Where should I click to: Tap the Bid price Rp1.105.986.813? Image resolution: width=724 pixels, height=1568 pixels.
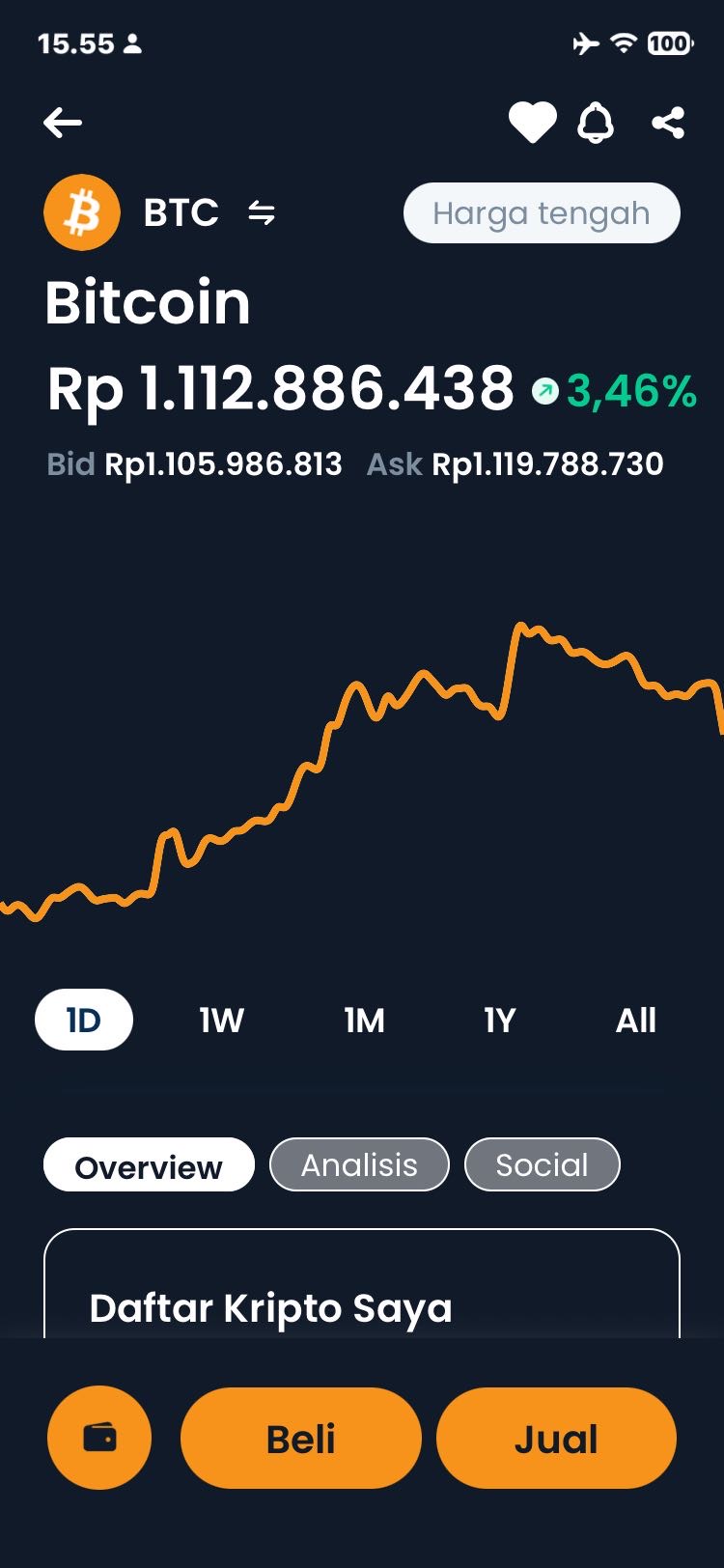point(222,464)
